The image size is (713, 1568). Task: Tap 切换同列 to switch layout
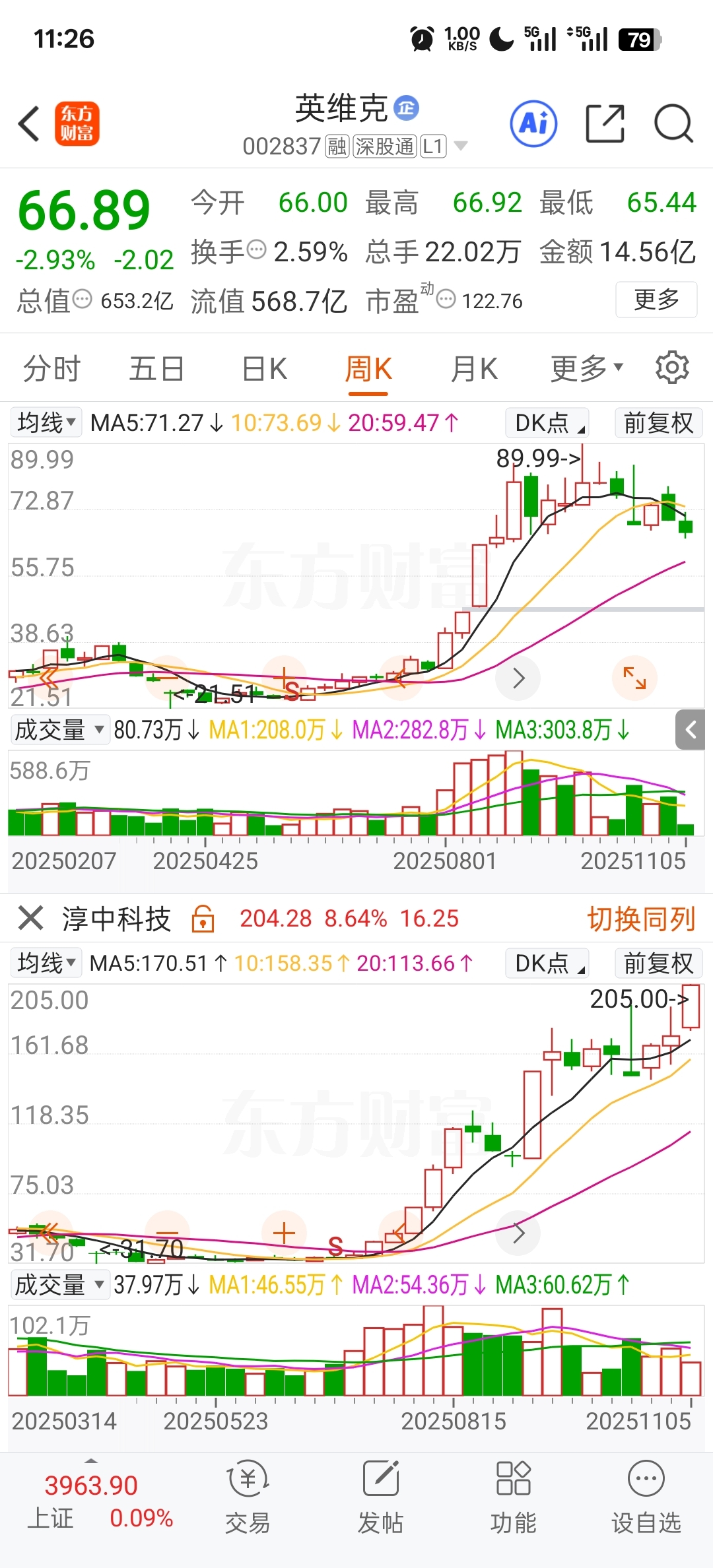click(x=641, y=919)
